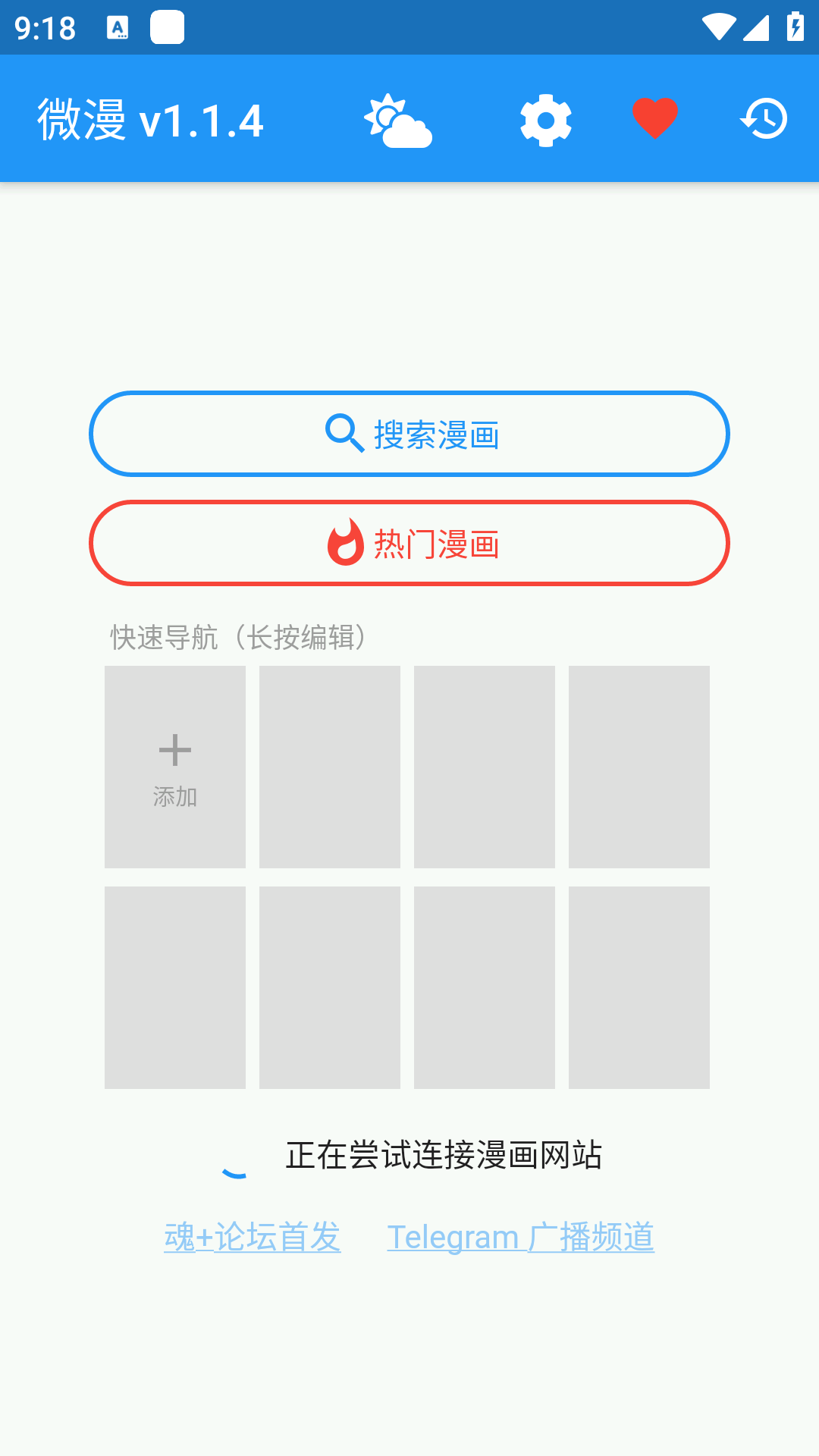This screenshot has height=1456, width=819.
Task: Open the Telegram 广播频道 link
Action: coord(520,1236)
